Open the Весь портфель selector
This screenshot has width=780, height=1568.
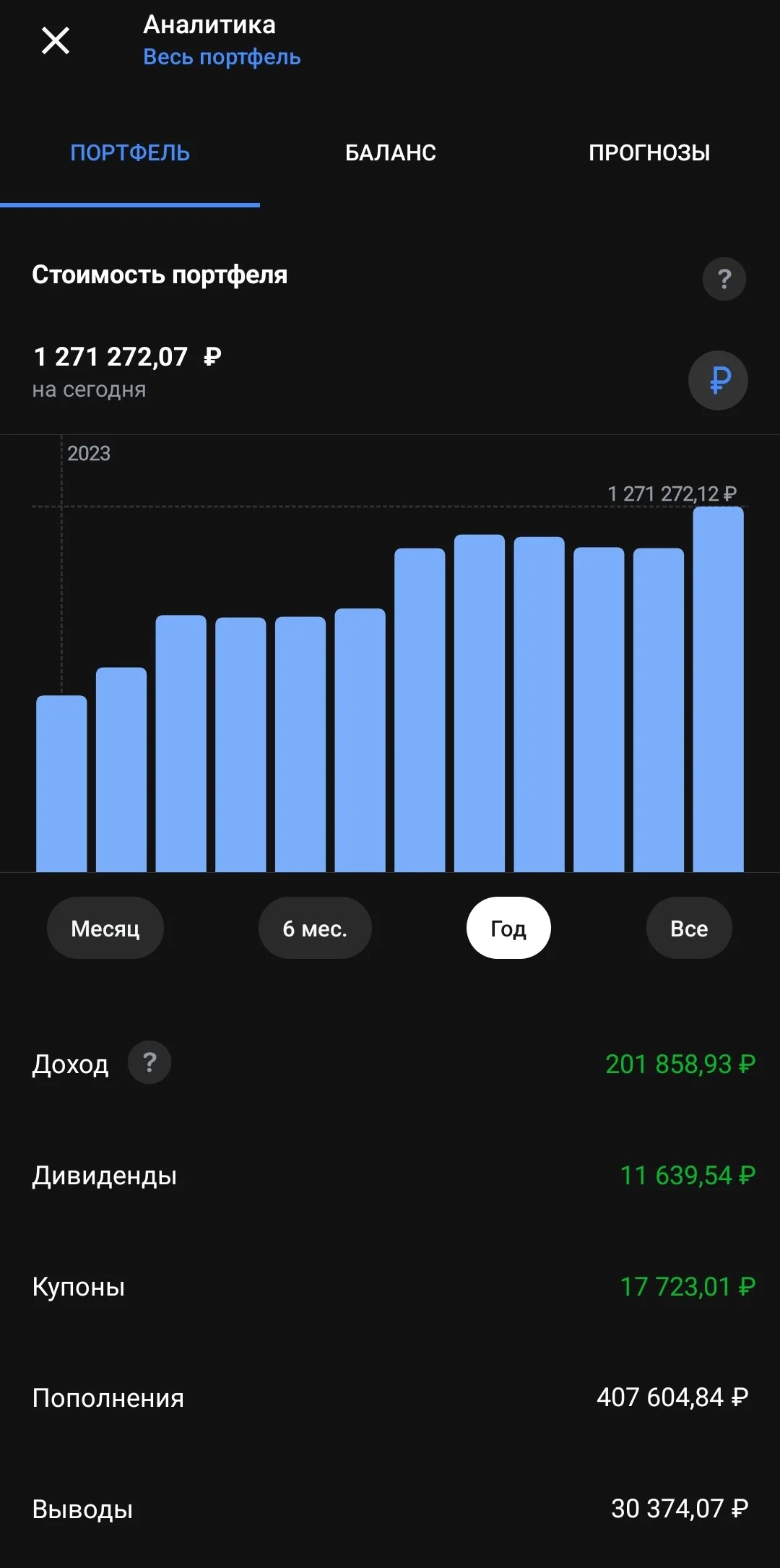point(222,57)
